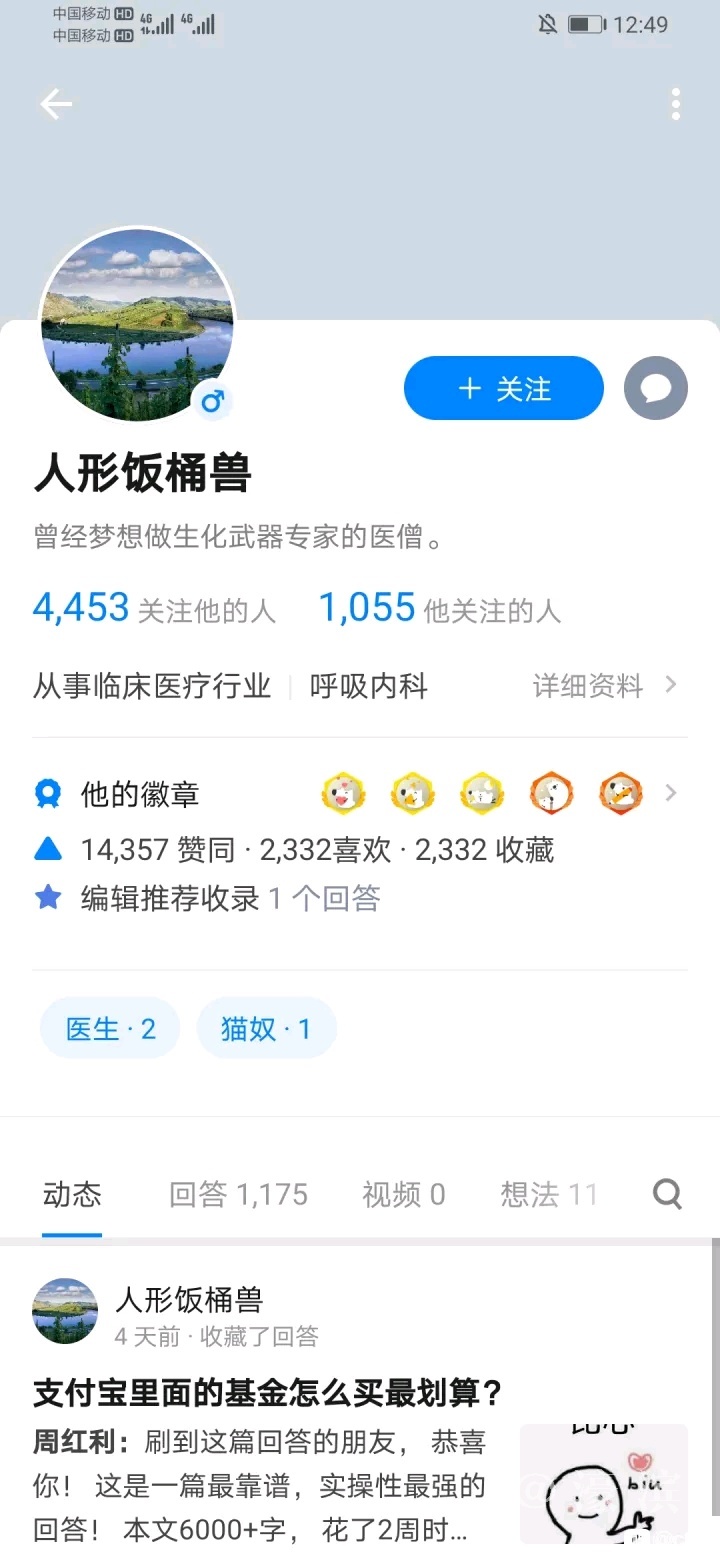This screenshot has width=720, height=1560.
Task: Open the 1,055 他关注的人 following list
Action: (439, 608)
